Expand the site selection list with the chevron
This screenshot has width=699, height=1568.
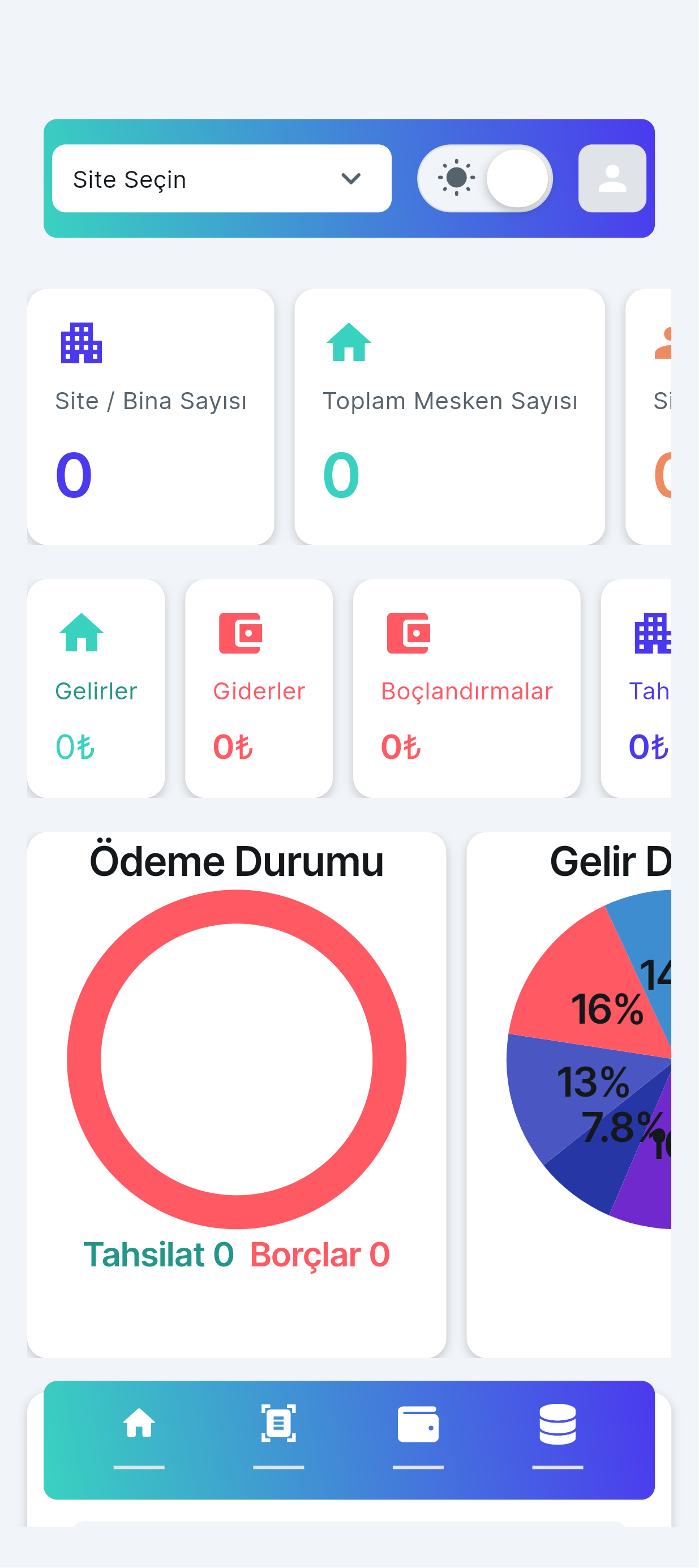350,179
